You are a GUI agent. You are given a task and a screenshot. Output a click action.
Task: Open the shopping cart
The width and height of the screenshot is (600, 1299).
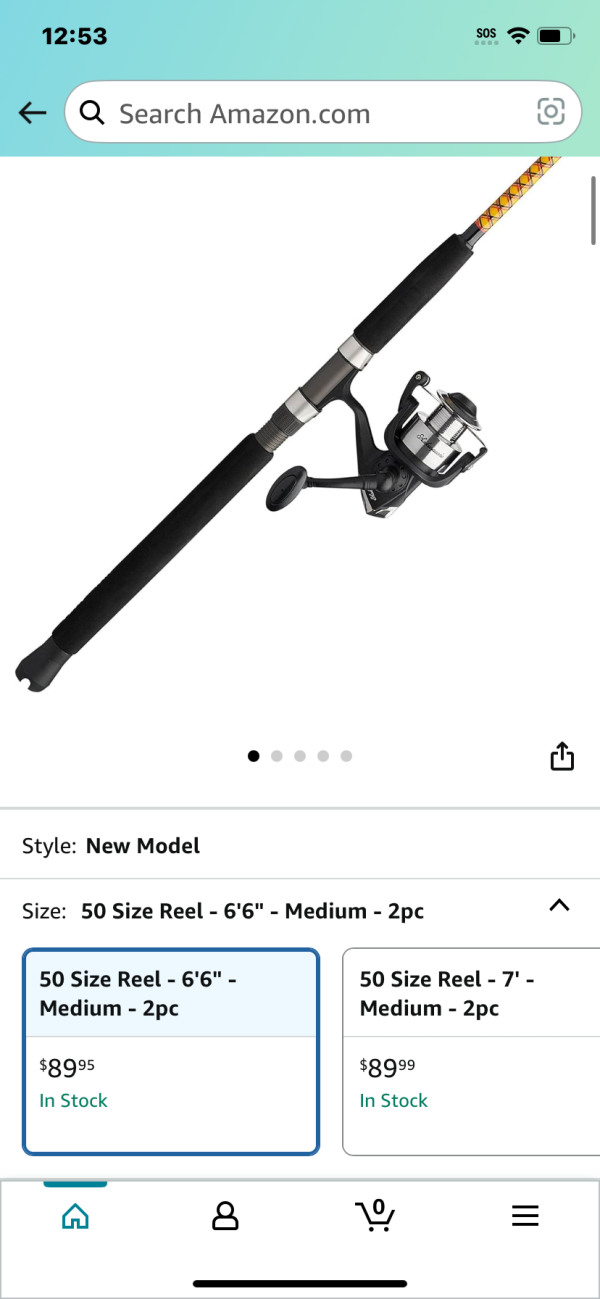click(x=375, y=1216)
